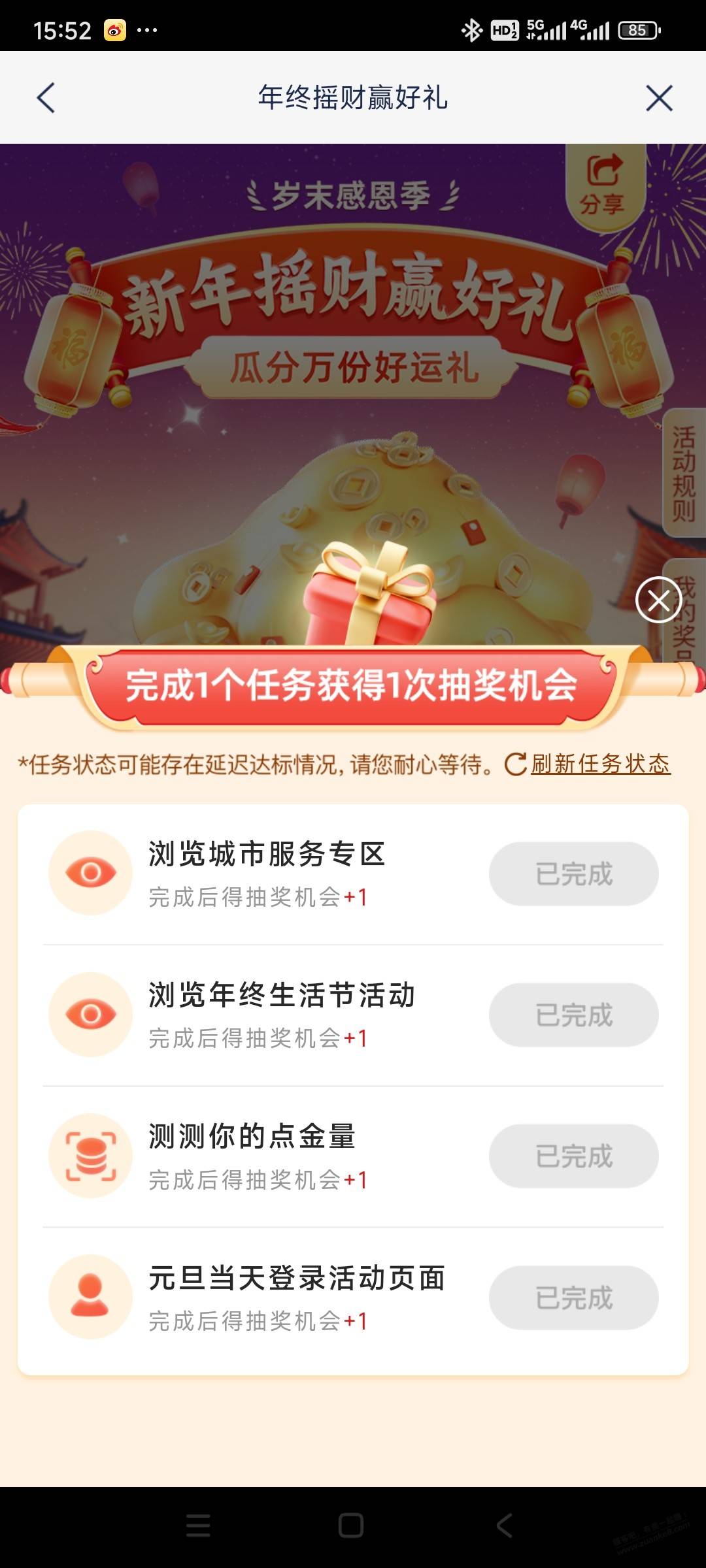Close the page with the header X
The height and width of the screenshot is (1568, 706).
[659, 98]
